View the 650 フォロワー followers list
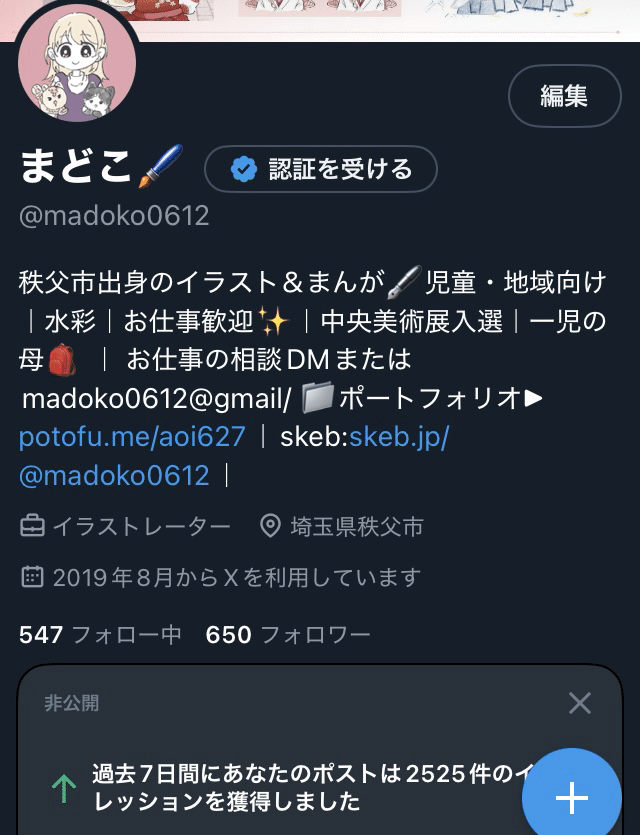This screenshot has width=640, height=835. point(288,634)
